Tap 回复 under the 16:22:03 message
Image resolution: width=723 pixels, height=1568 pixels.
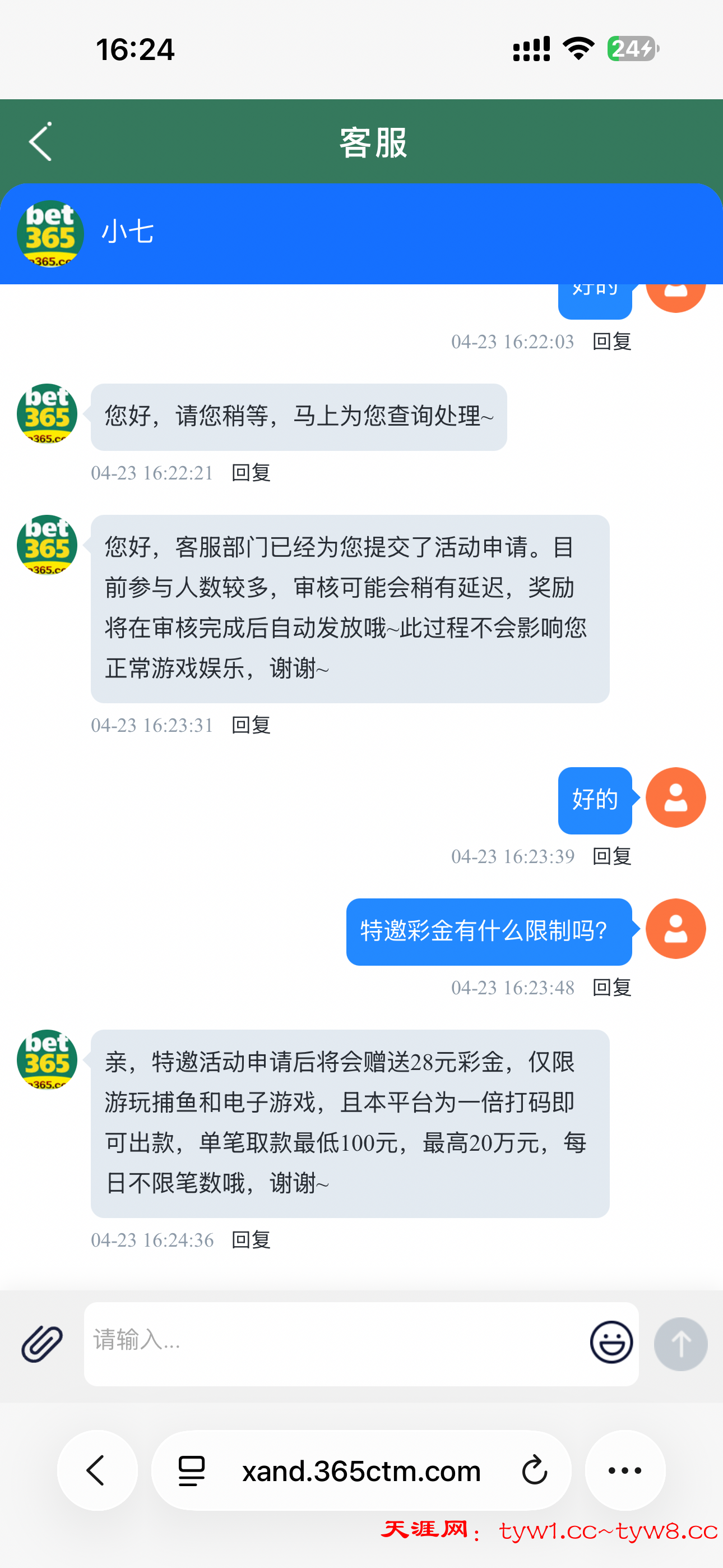coord(611,342)
